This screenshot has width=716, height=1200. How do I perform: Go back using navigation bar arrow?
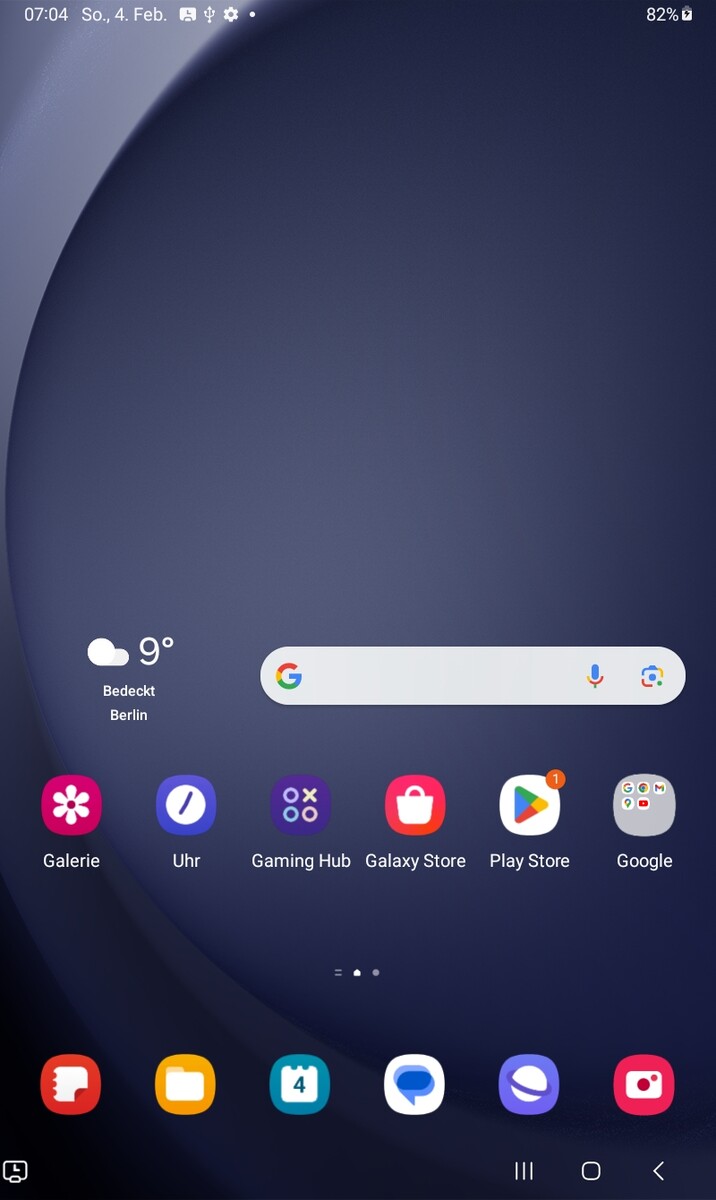pyautogui.click(x=658, y=1171)
